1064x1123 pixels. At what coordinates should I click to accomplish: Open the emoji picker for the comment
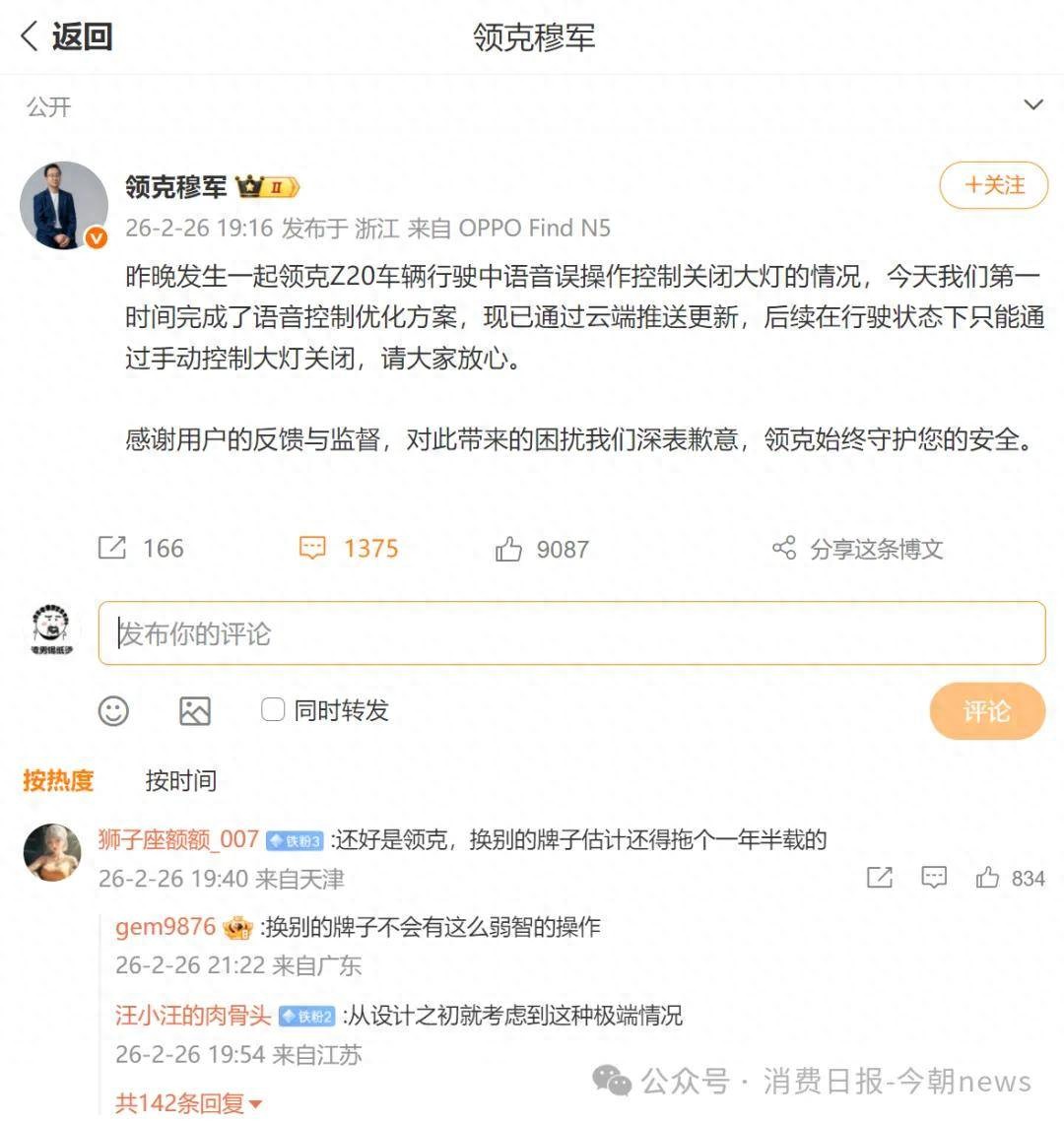[x=113, y=710]
